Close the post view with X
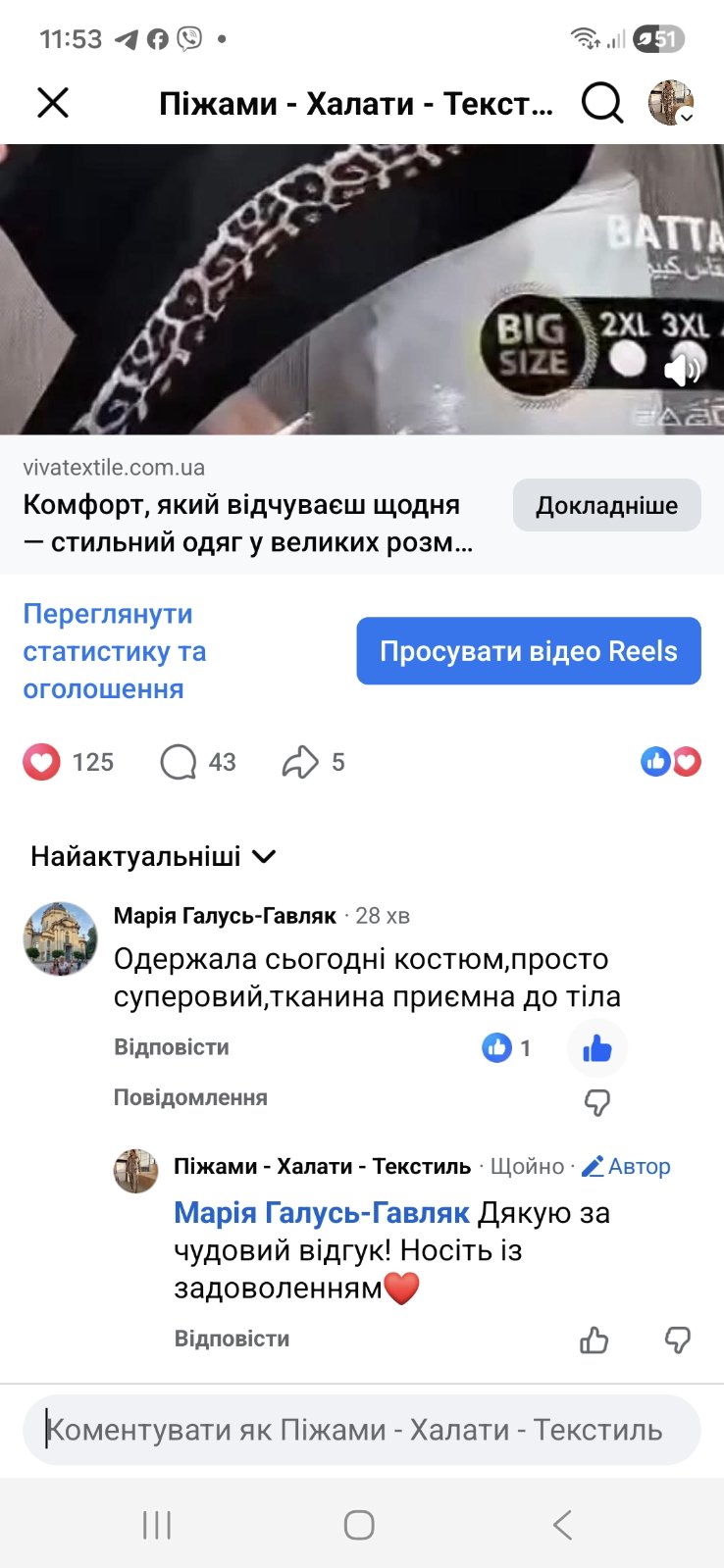Viewport: 724px width, 1568px height. pyautogui.click(x=53, y=102)
